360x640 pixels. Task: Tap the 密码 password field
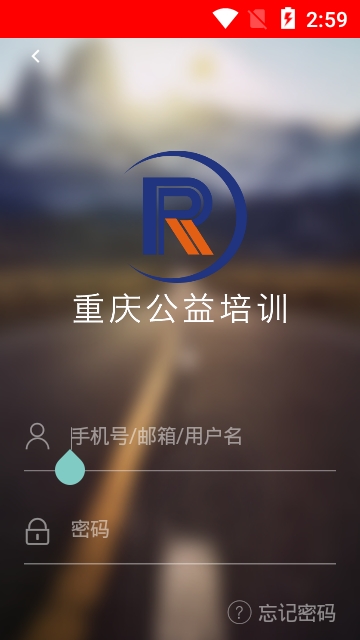coord(203,530)
